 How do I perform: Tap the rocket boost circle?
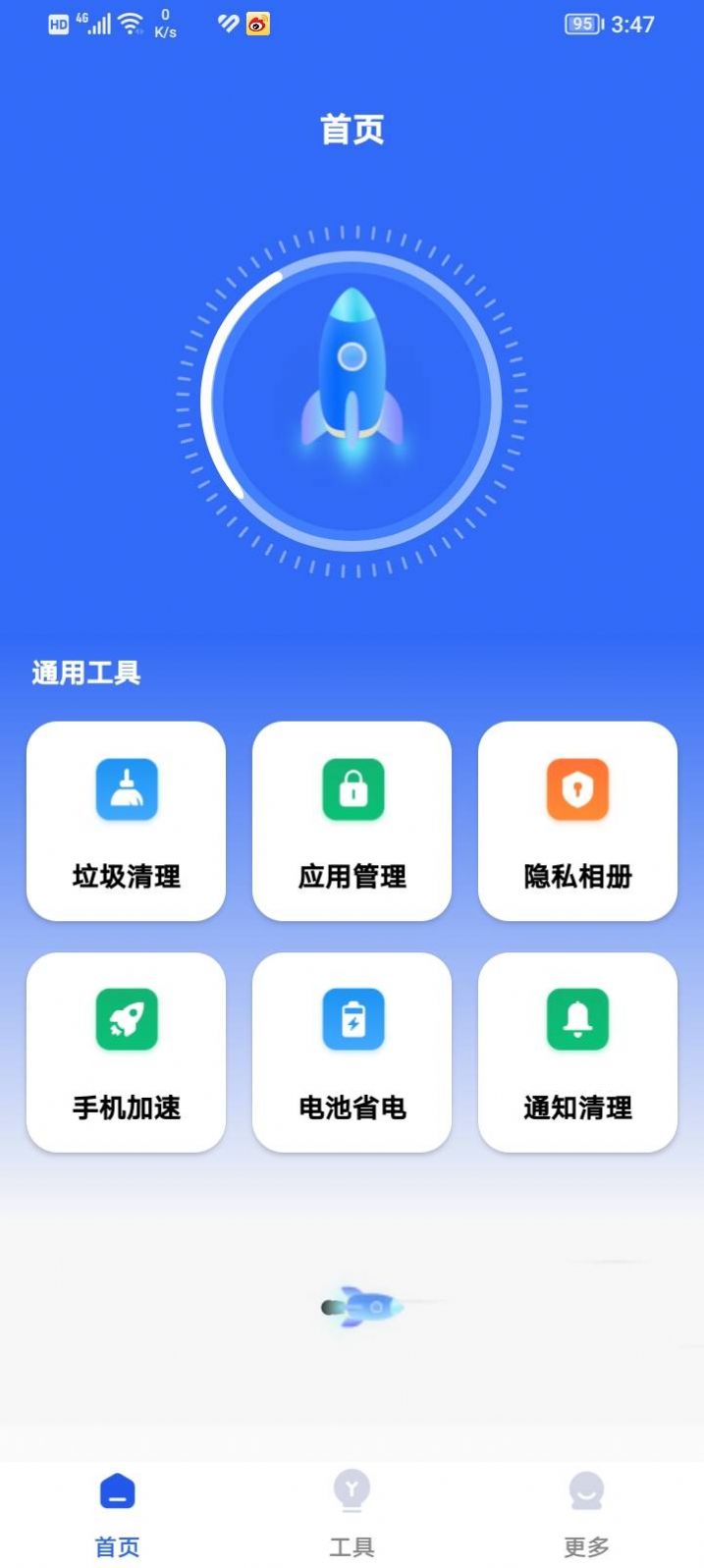pos(352,402)
